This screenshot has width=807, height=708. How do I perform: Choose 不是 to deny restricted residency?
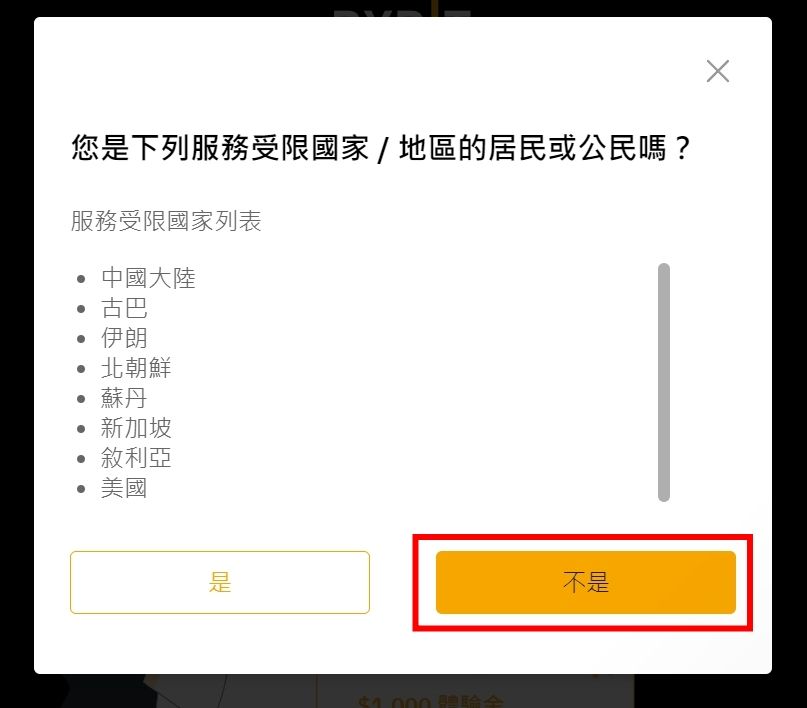pyautogui.click(x=585, y=582)
